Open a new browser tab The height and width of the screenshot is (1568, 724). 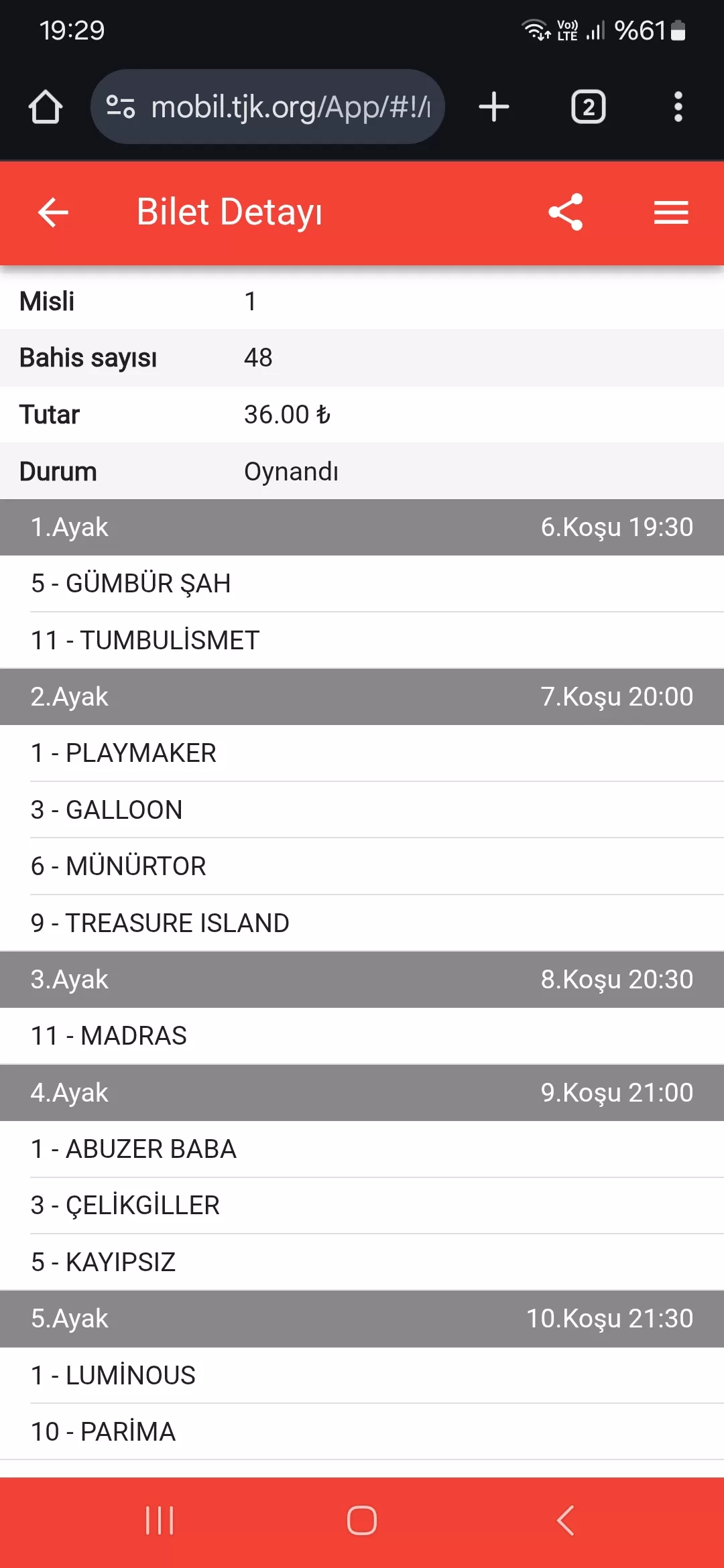tap(494, 107)
